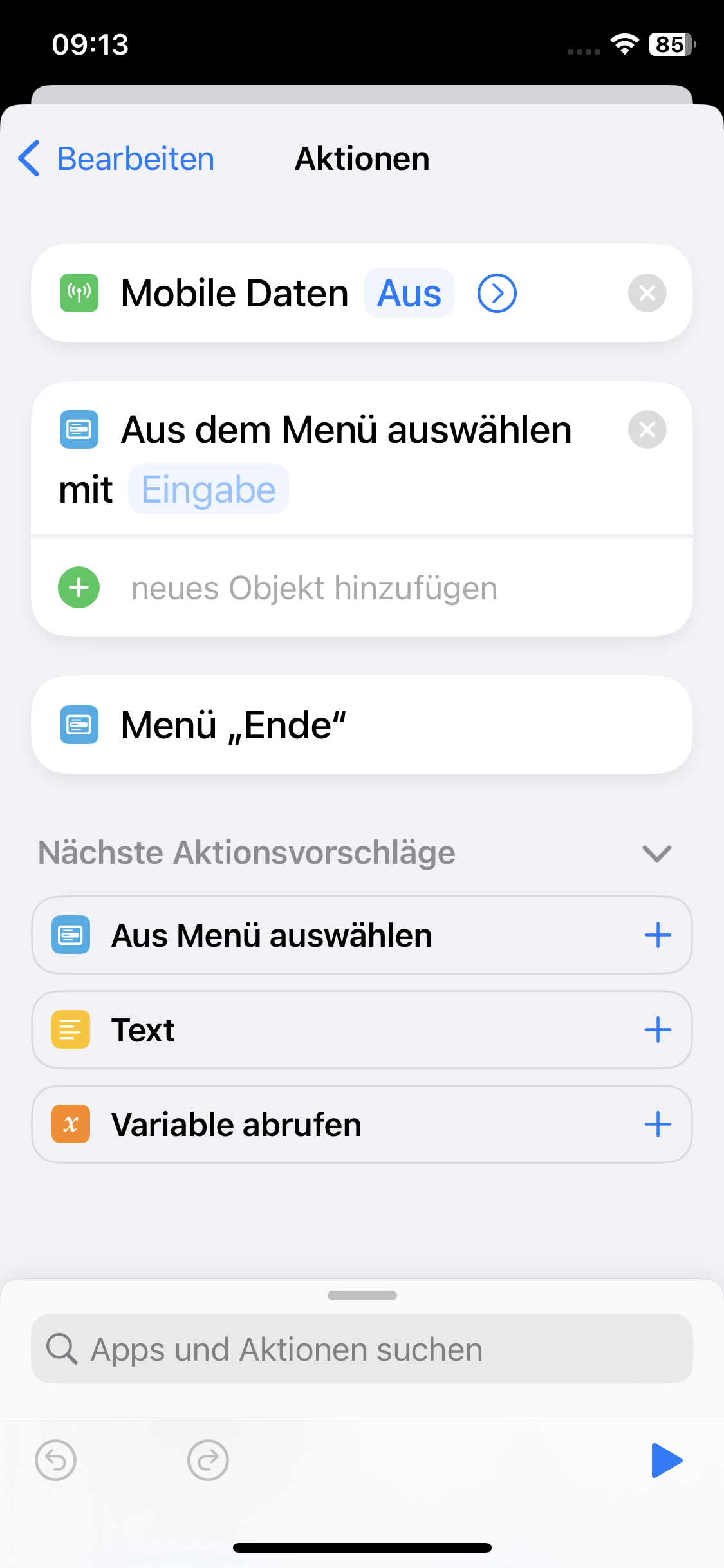Delete the "Aus dem Menü auswählen" action

647,429
